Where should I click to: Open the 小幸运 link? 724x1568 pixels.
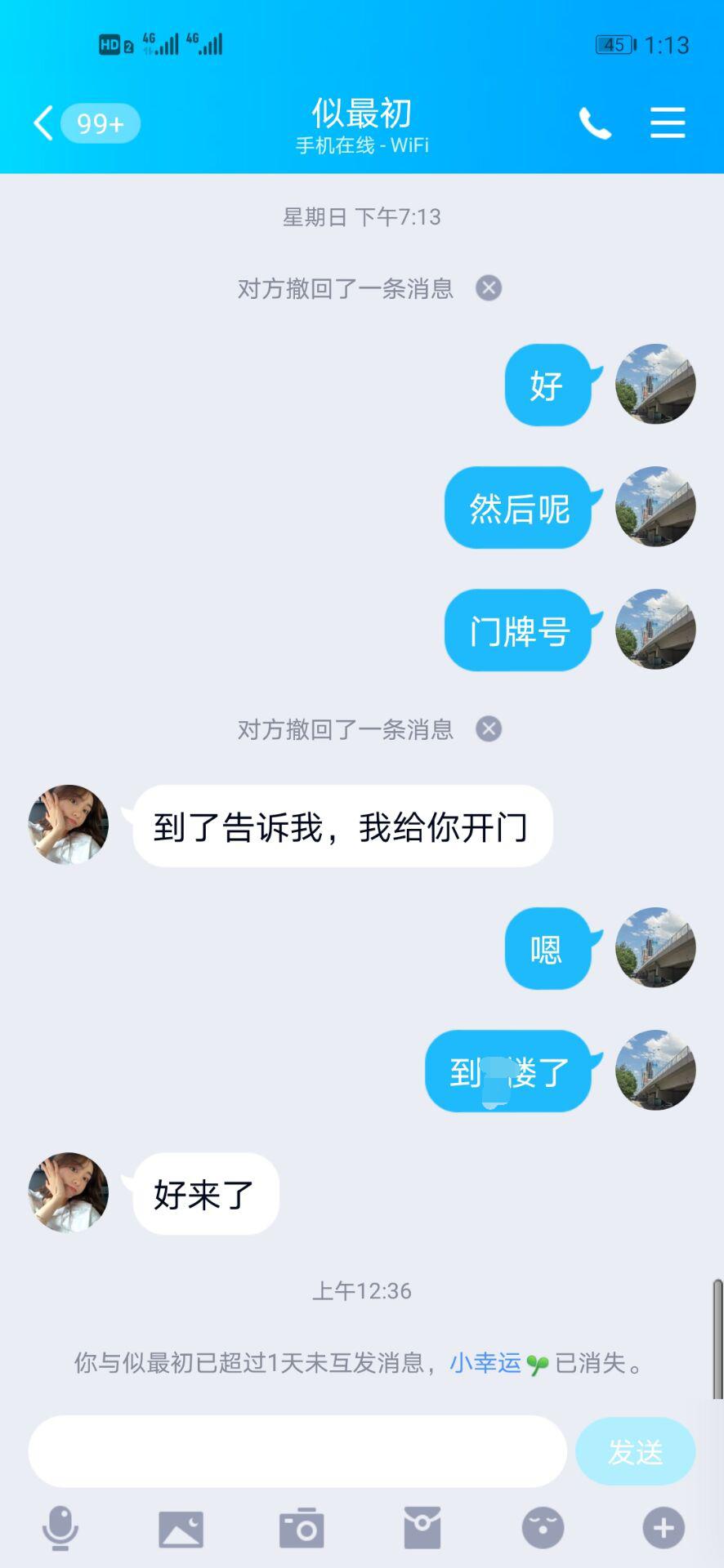[x=485, y=1362]
